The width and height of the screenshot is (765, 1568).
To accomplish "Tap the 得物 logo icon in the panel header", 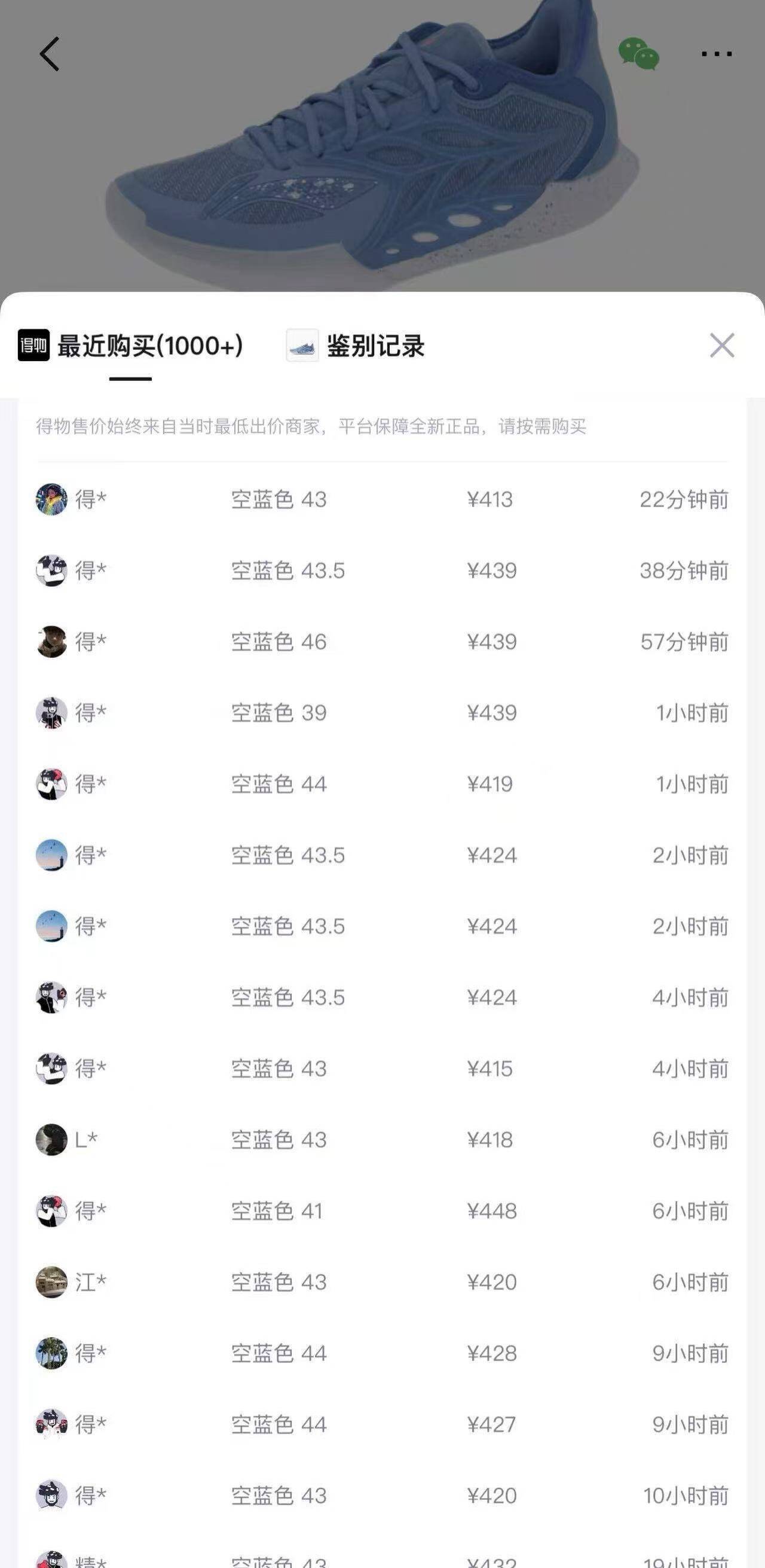I will (33, 346).
